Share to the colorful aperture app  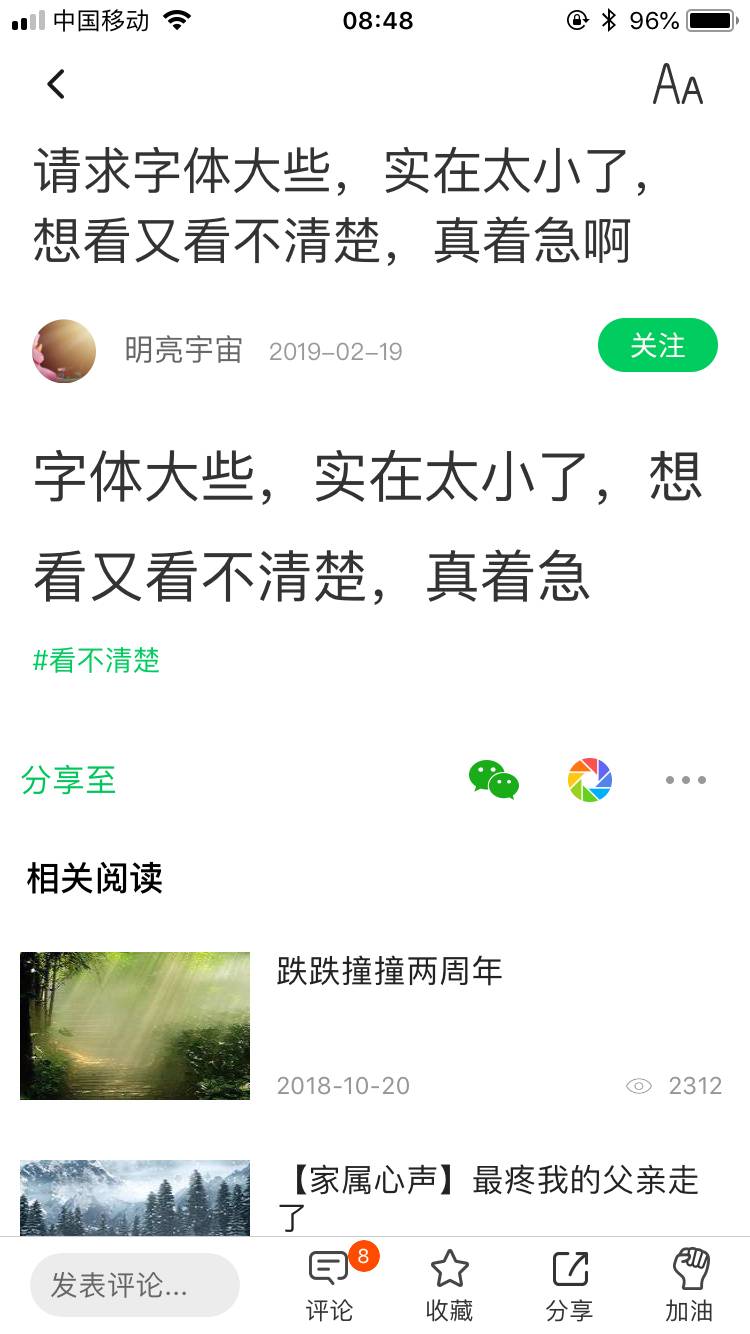(590, 780)
